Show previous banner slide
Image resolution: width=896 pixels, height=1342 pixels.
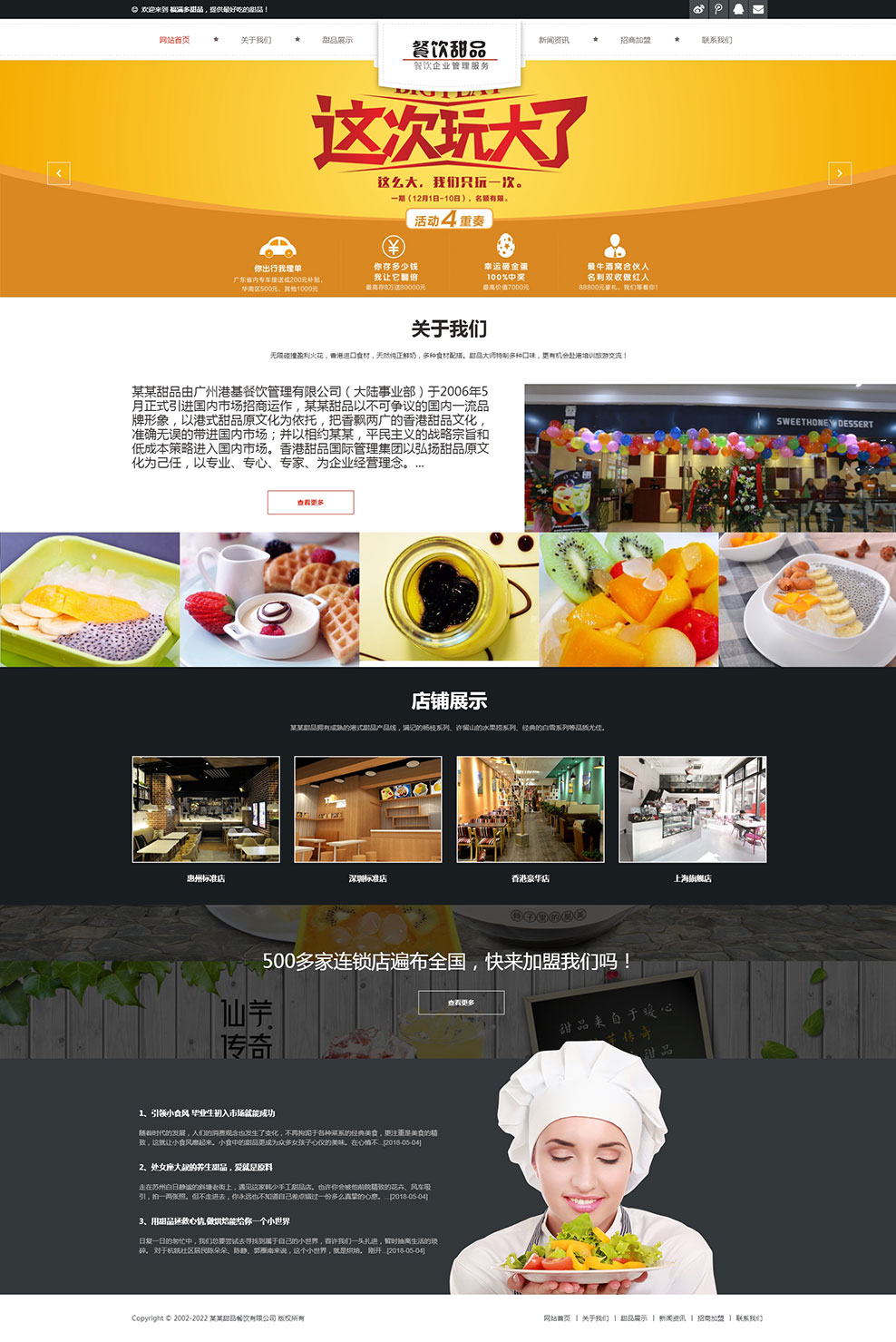click(58, 173)
